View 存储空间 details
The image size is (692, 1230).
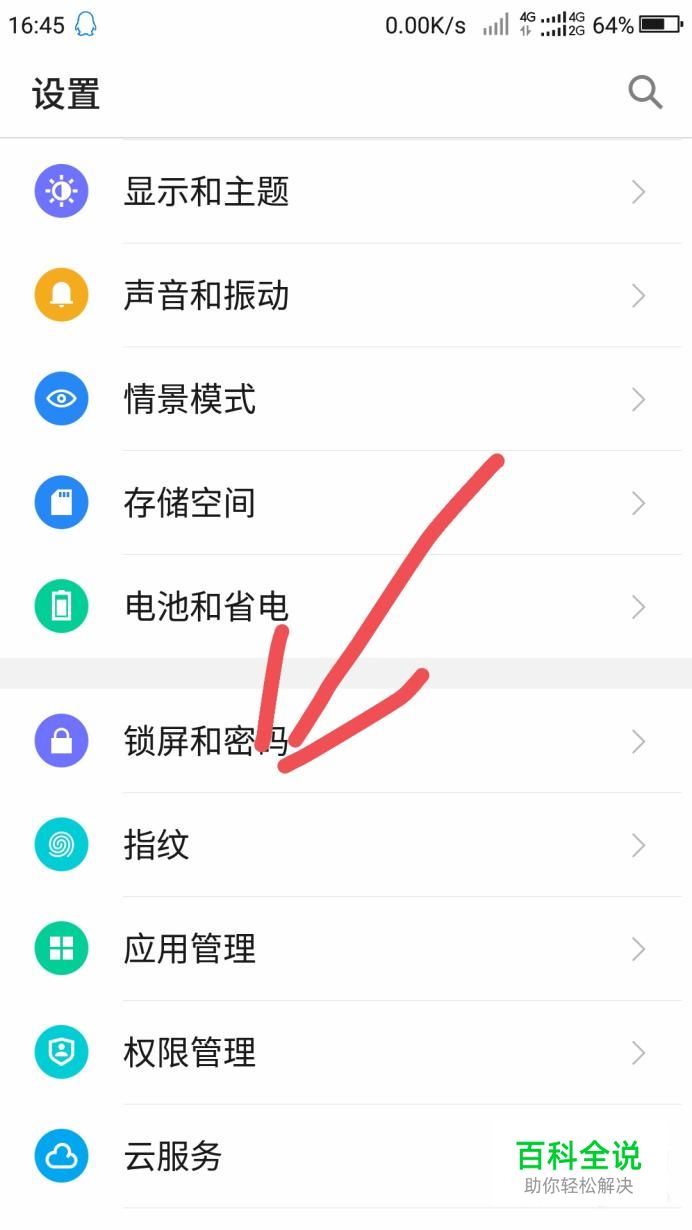point(190,502)
